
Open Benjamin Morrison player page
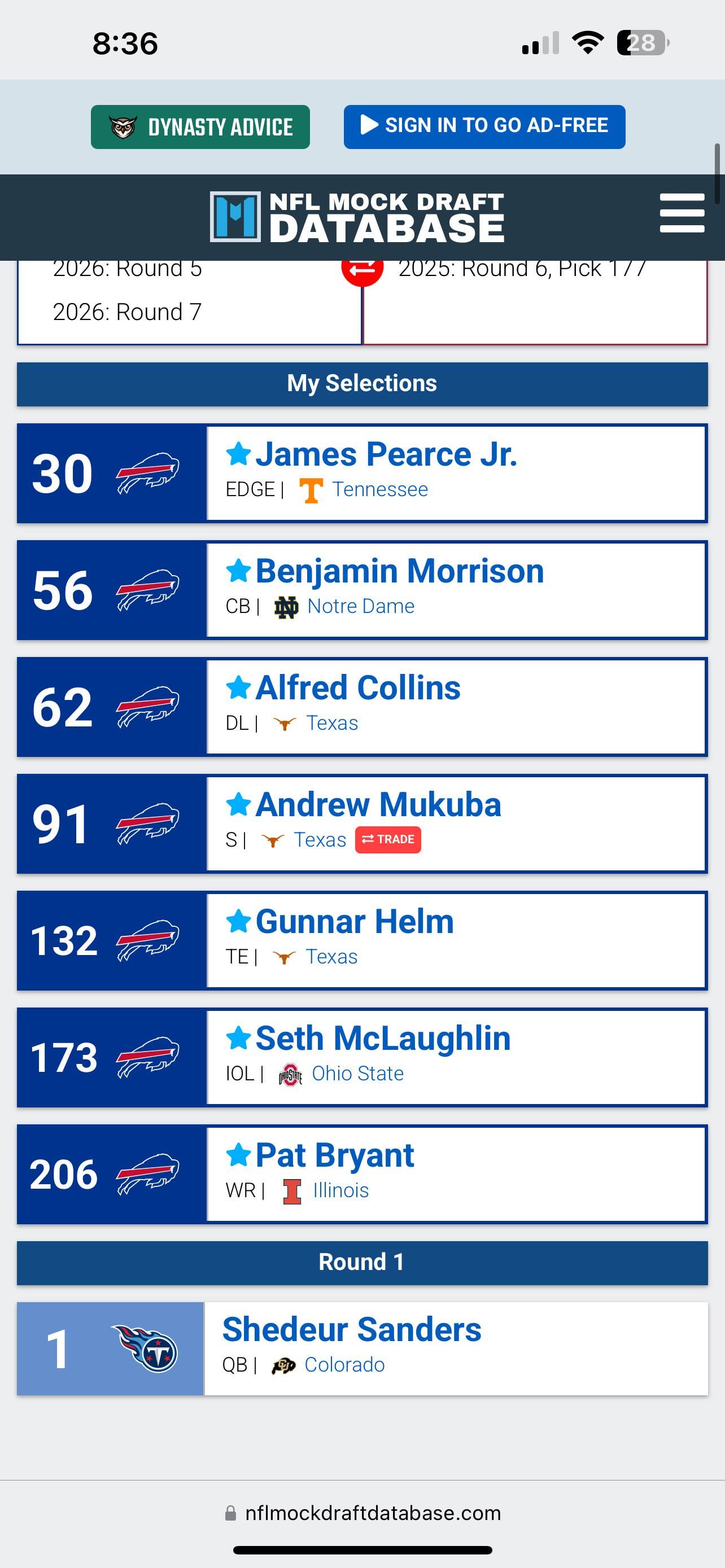tap(399, 572)
